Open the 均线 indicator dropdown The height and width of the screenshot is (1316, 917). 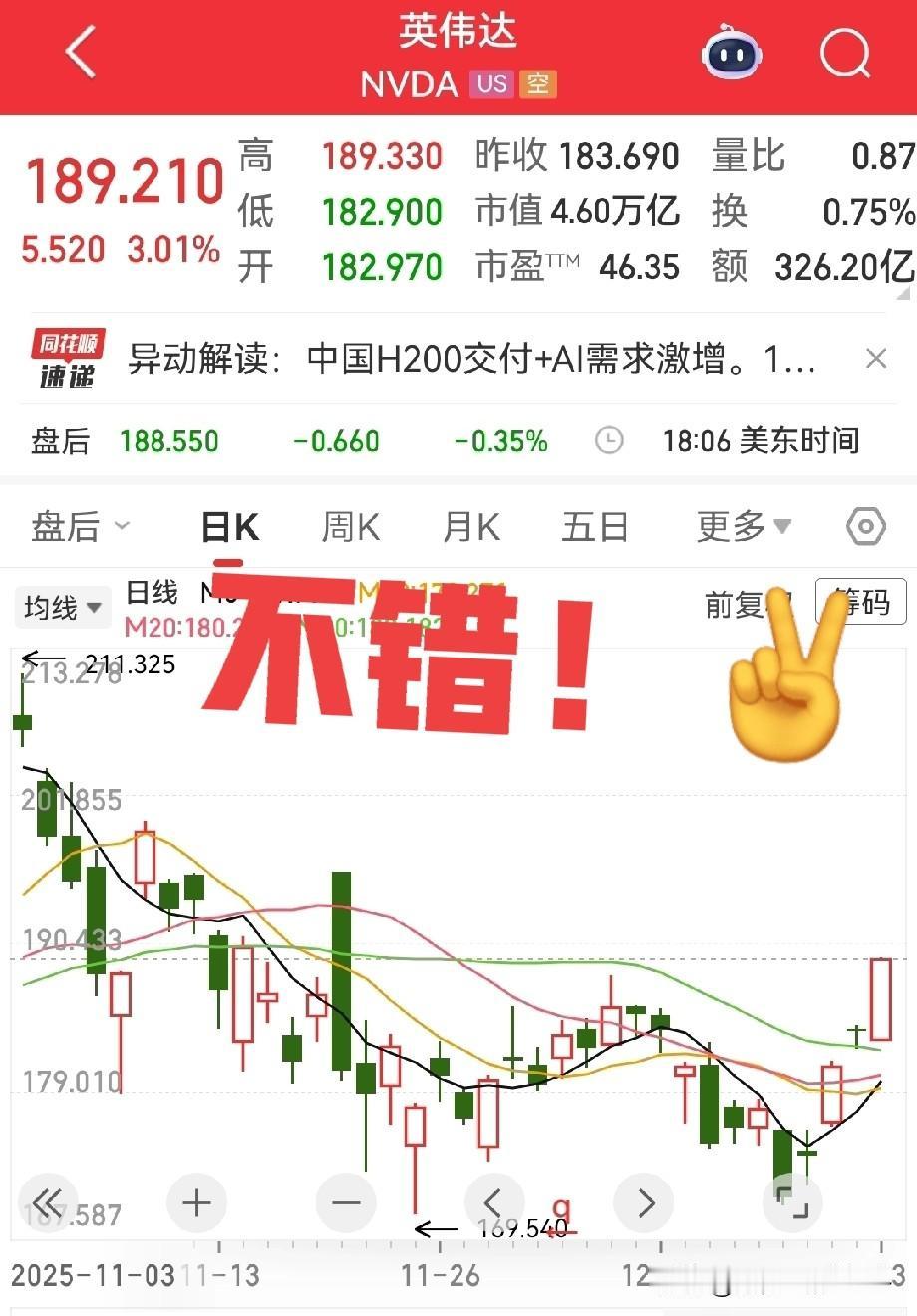tap(62, 607)
